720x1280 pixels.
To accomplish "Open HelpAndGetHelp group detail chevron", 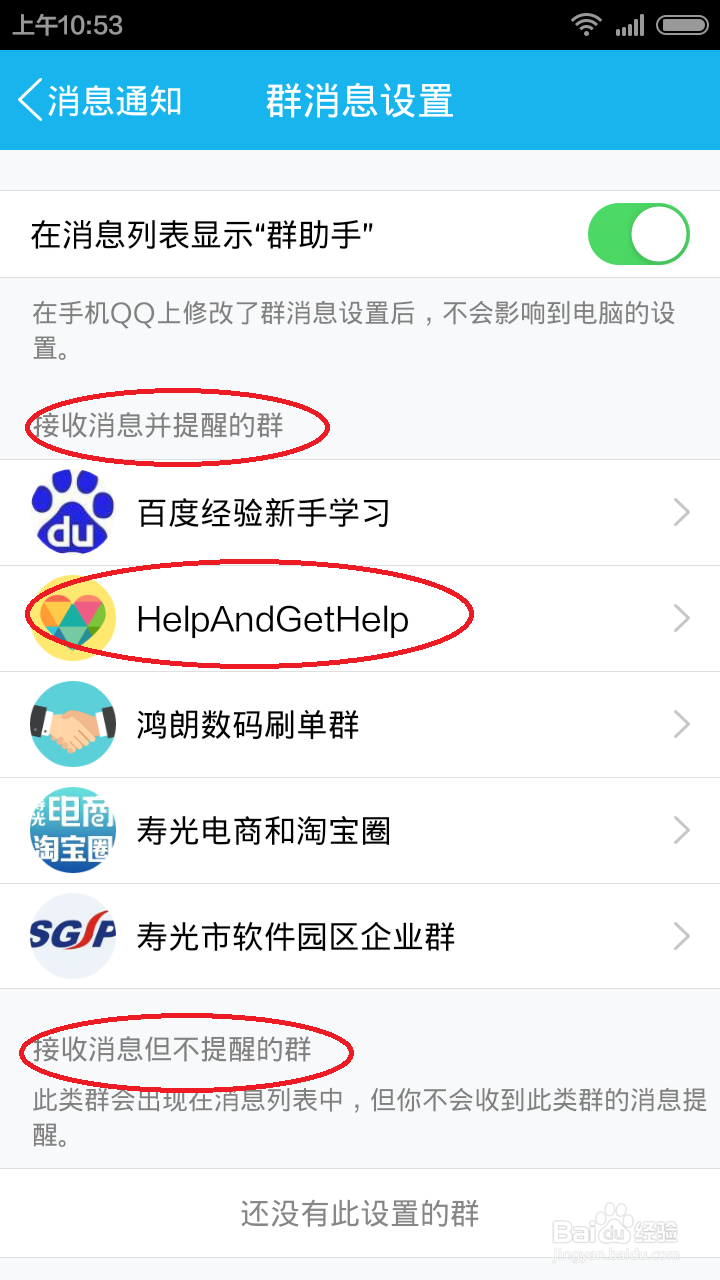I will [x=681, y=618].
